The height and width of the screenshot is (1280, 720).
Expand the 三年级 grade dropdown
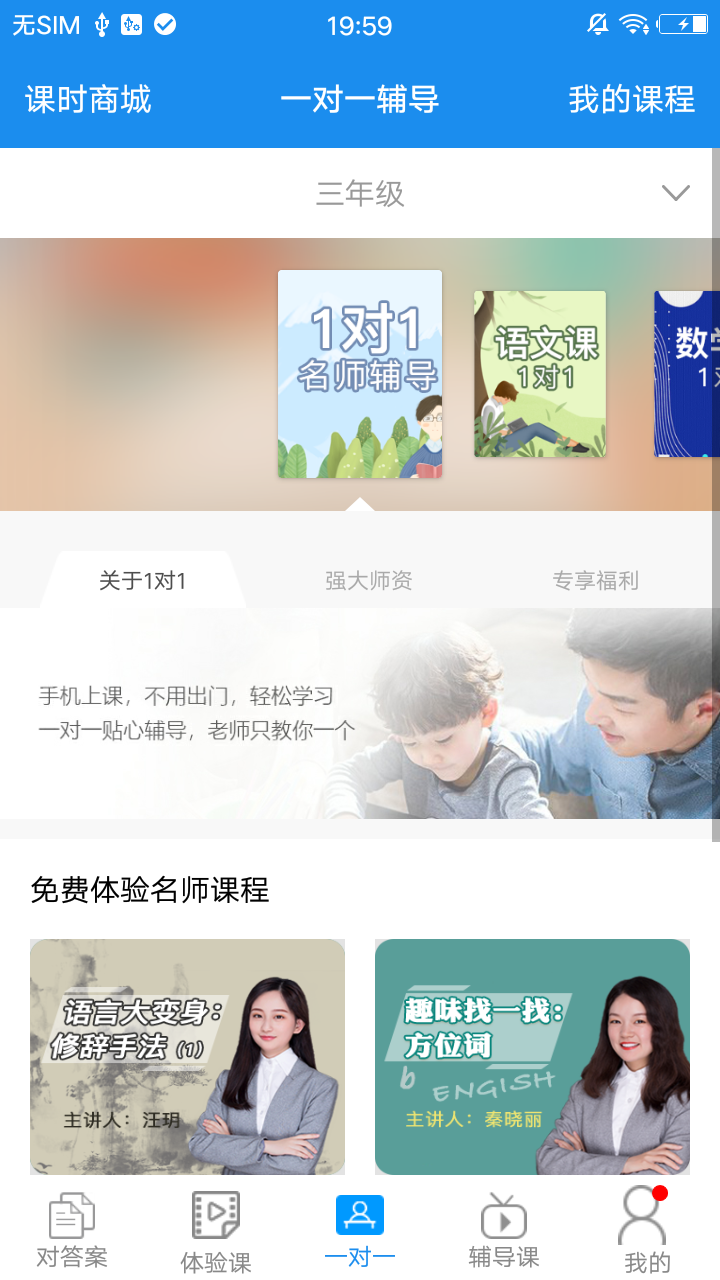[675, 193]
